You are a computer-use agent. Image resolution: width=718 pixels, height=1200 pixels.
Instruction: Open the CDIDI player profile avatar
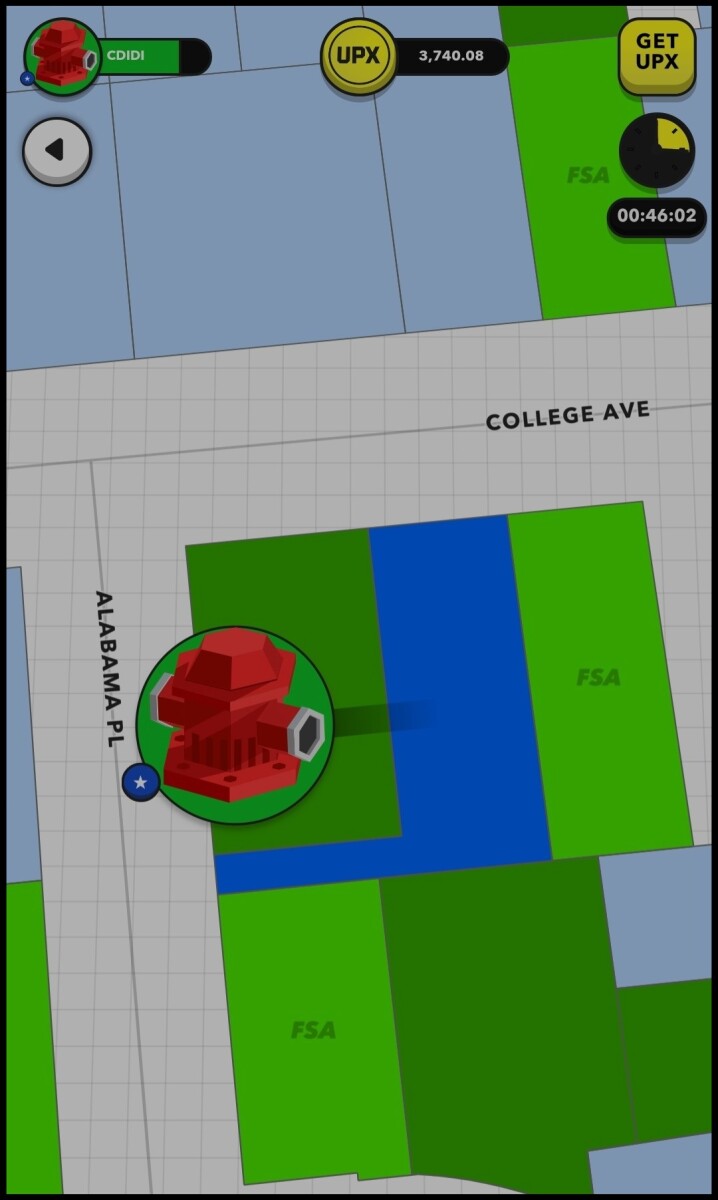[63, 57]
